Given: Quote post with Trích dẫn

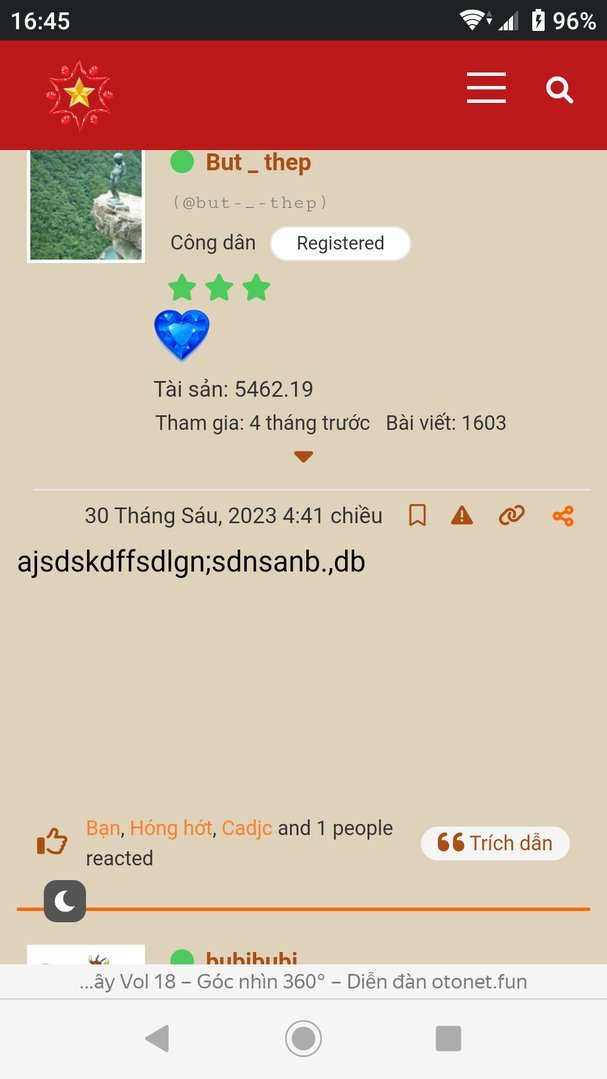Looking at the screenshot, I should point(496,843).
